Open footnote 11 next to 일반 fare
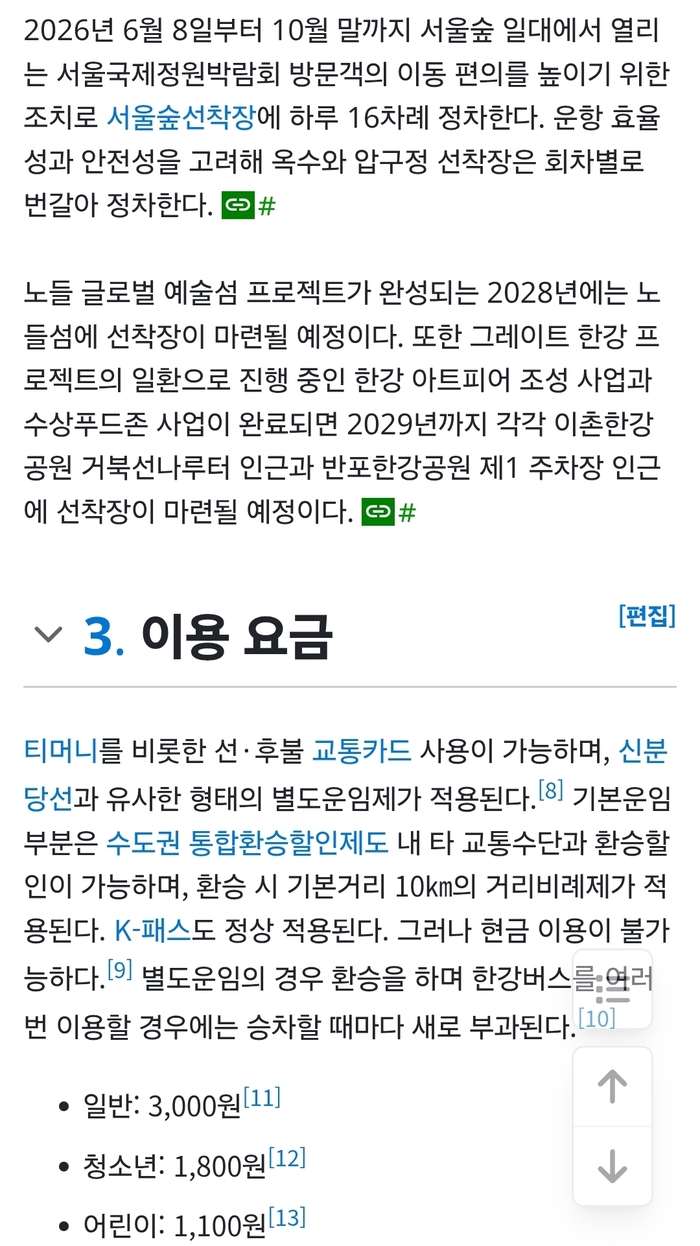 coord(262,1098)
